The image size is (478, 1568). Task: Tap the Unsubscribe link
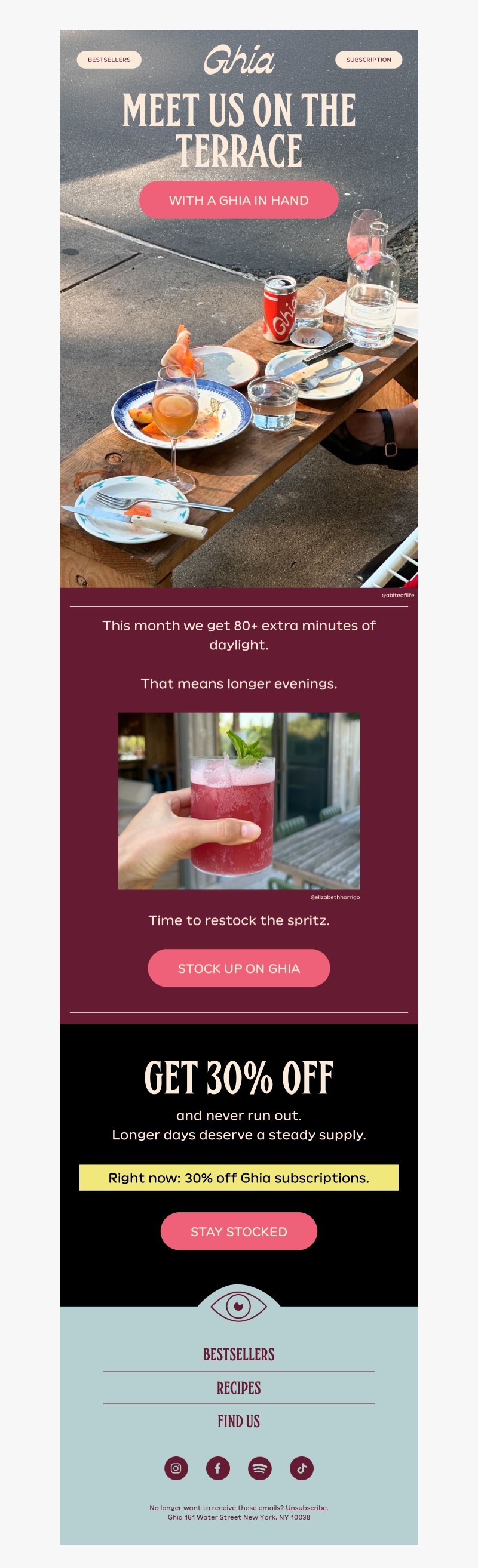pos(306,1507)
